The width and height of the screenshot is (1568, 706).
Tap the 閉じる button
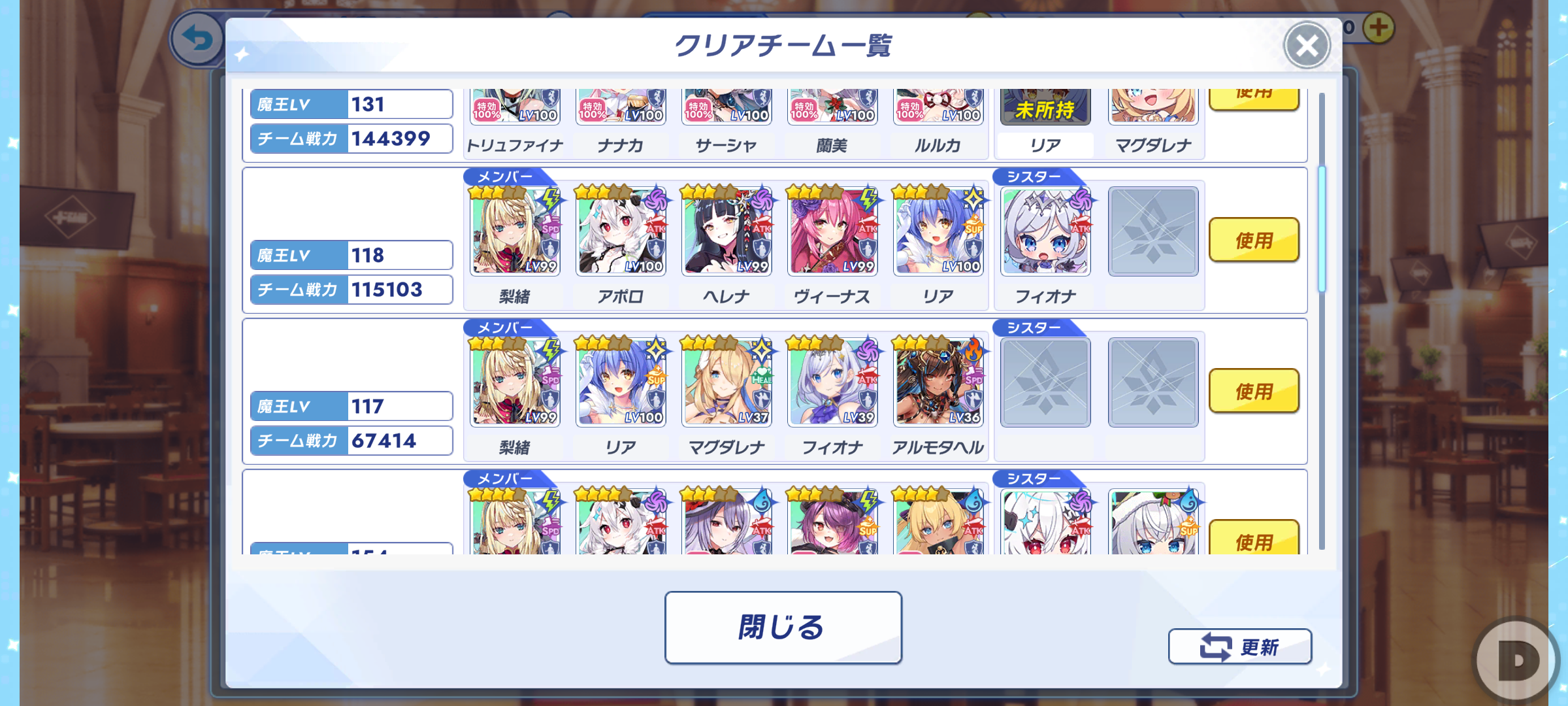pyautogui.click(x=783, y=627)
